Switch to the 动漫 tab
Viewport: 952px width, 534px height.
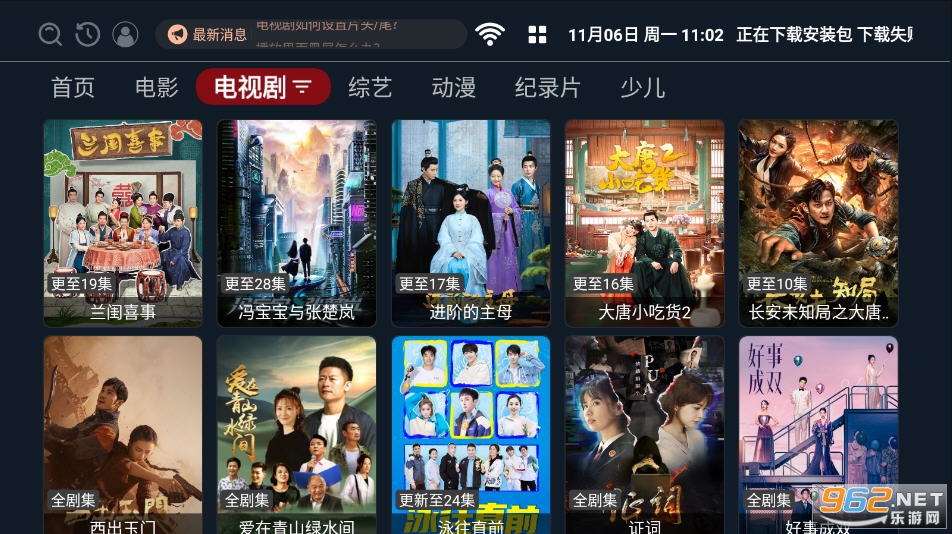click(x=454, y=88)
